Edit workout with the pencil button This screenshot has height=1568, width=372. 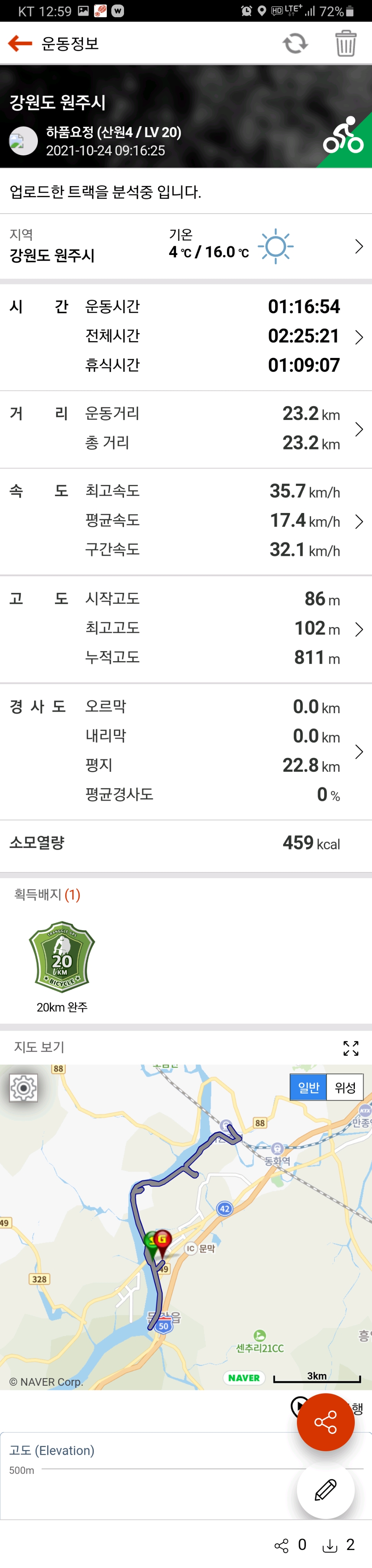[325, 1490]
